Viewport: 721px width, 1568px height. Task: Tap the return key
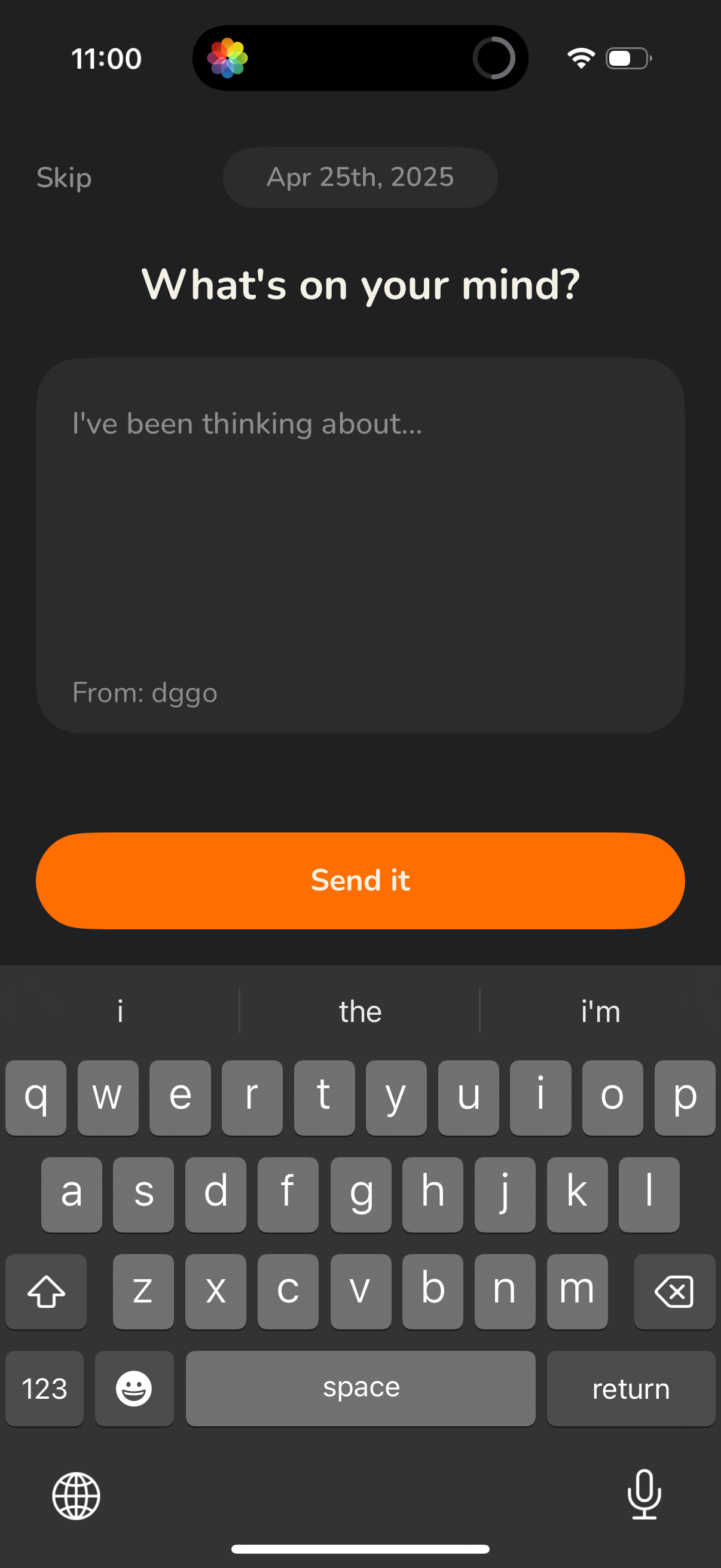631,1389
